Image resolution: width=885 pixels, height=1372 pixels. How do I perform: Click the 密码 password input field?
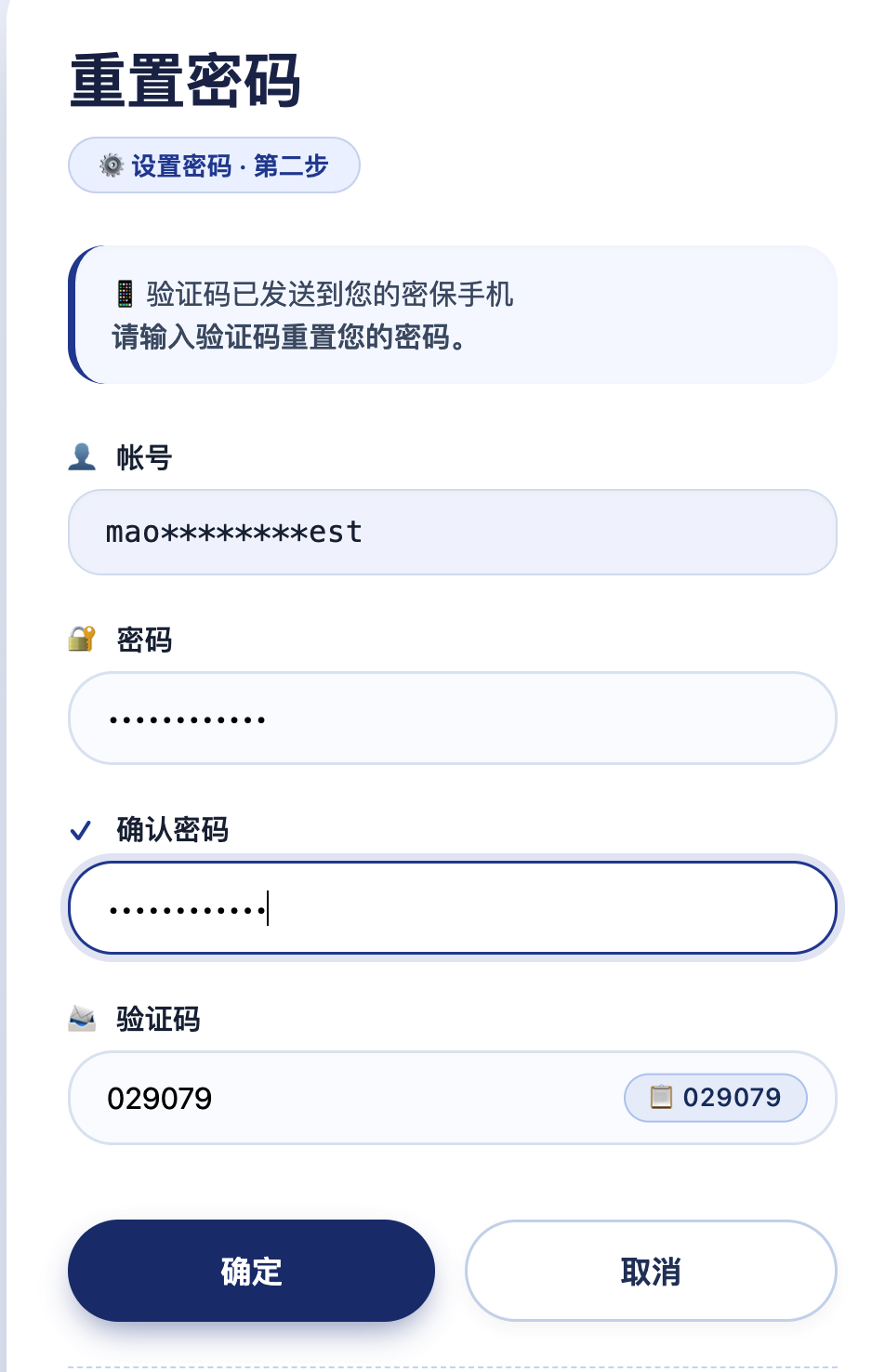[x=453, y=718]
